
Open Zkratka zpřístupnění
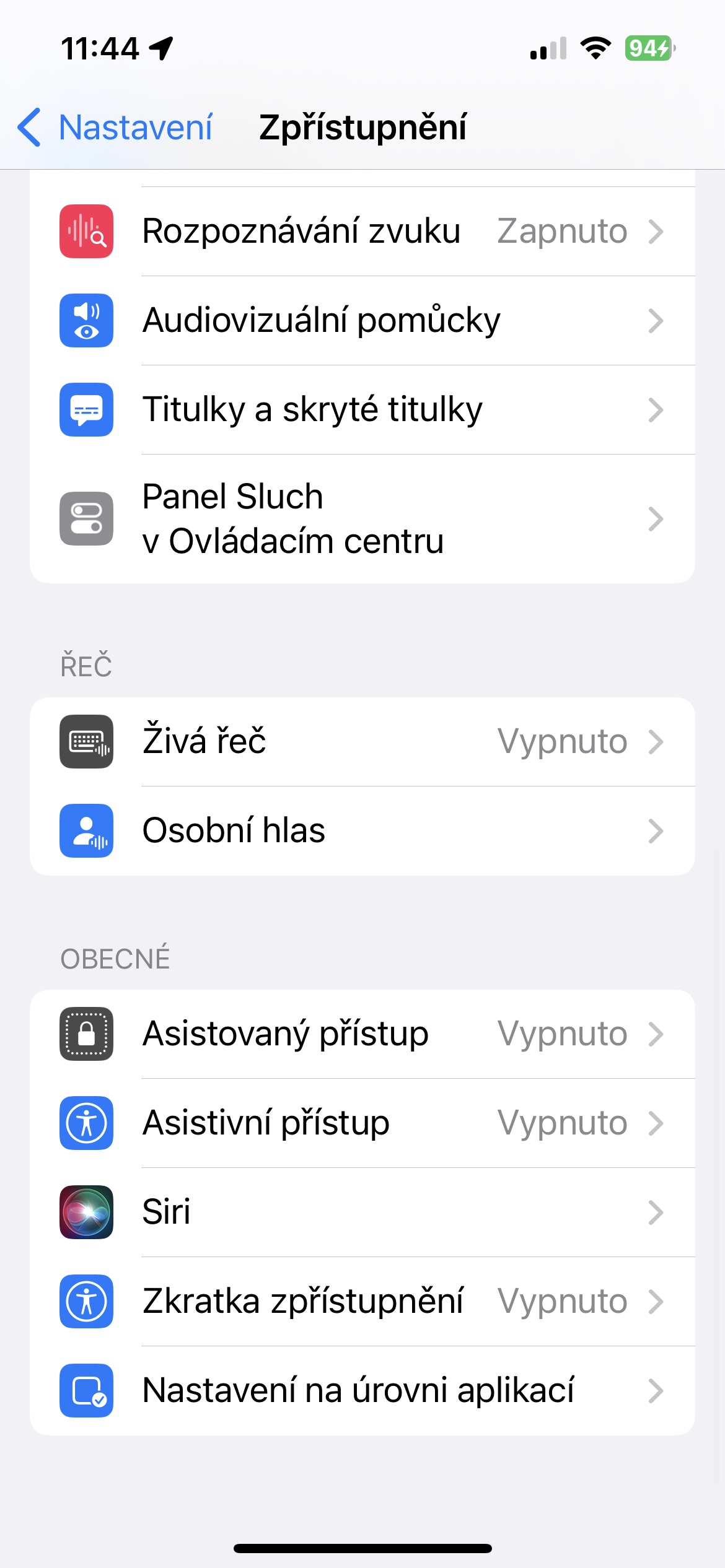(x=362, y=1302)
